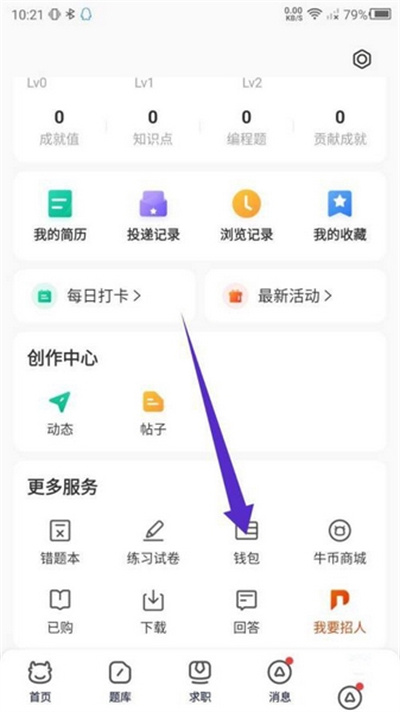Switch to the 题库 tab
This screenshot has height=712, width=400.
pyautogui.click(x=120, y=681)
